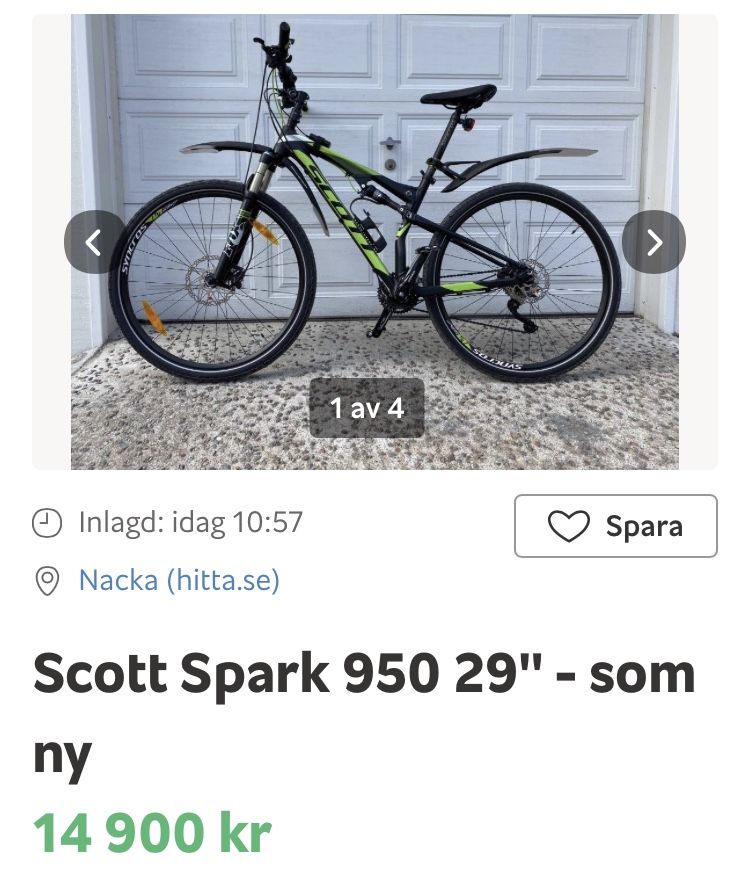Image resolution: width=750 pixels, height=873 pixels.
Task: Click the "1 av 4" image counter
Action: tap(367, 406)
